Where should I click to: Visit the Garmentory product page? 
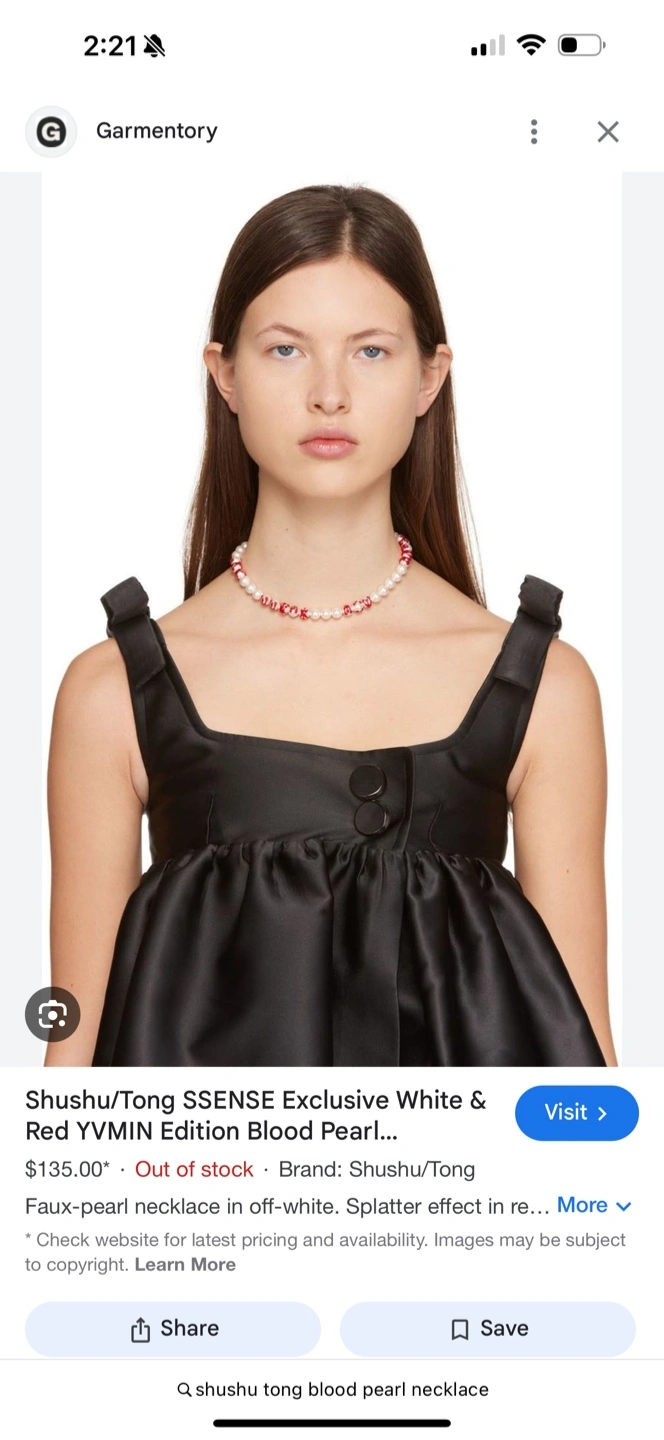click(576, 1113)
